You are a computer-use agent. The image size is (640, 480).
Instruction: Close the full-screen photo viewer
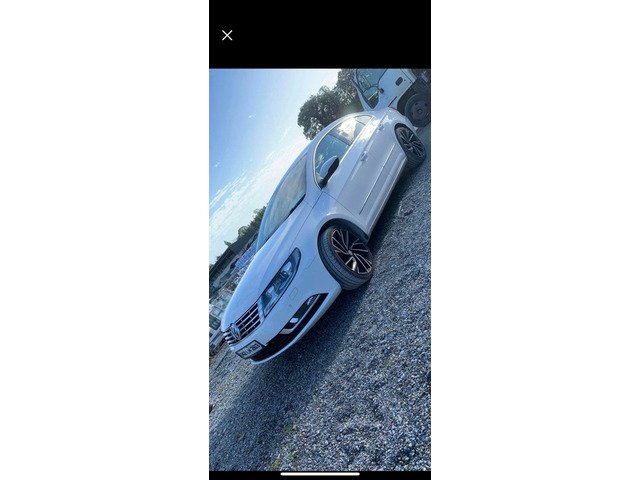pyautogui.click(x=227, y=35)
